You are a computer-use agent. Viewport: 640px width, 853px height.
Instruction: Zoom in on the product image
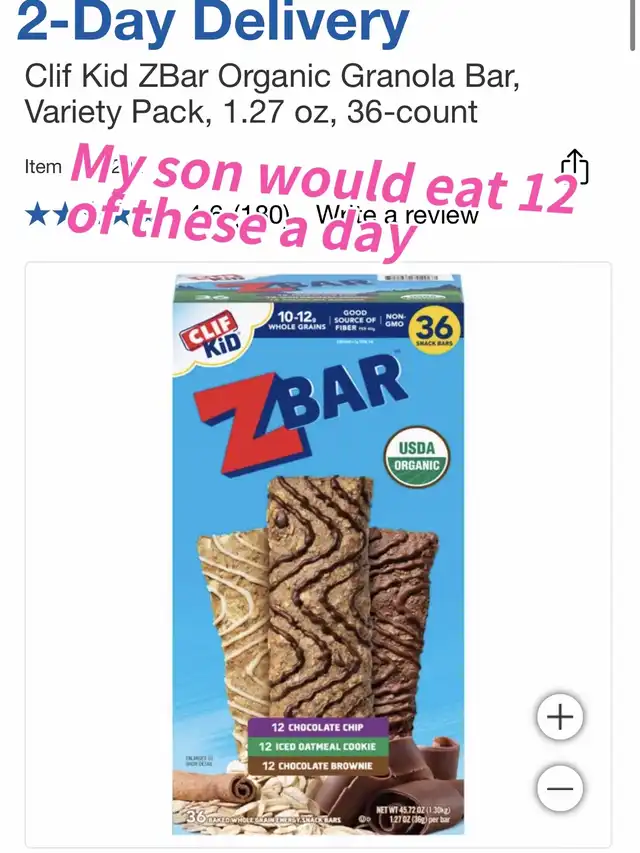560,717
